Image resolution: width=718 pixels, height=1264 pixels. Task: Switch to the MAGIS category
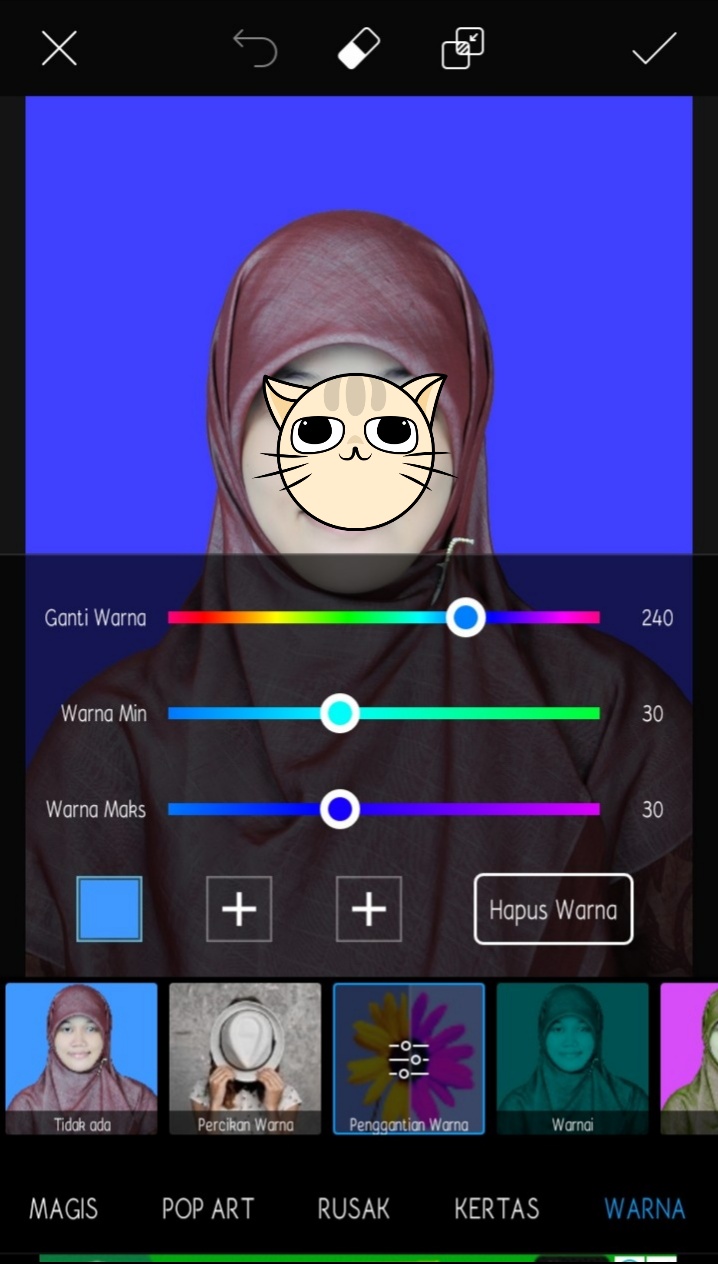[x=63, y=1208]
